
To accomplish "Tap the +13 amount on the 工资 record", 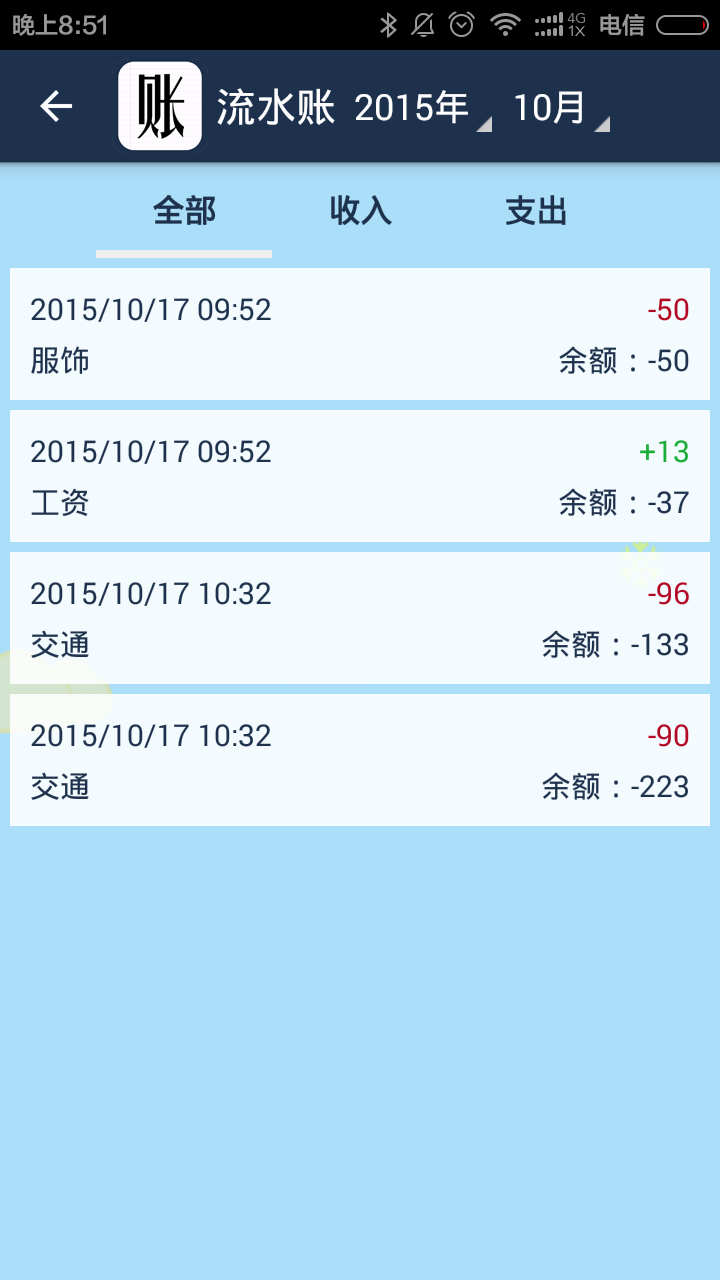I will (x=661, y=451).
